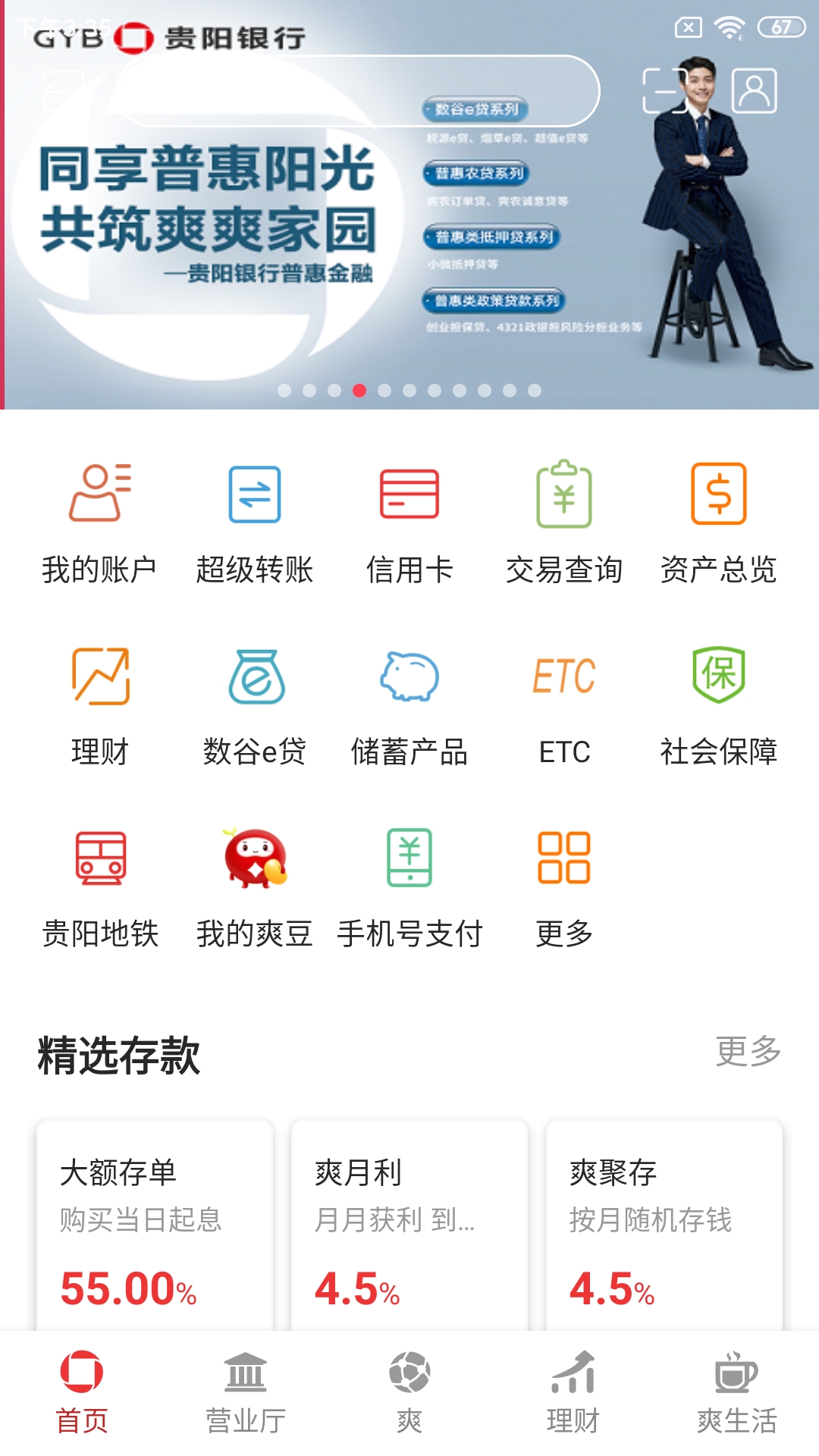
Task: Open 数谷e贷 loan service
Action: point(255,705)
